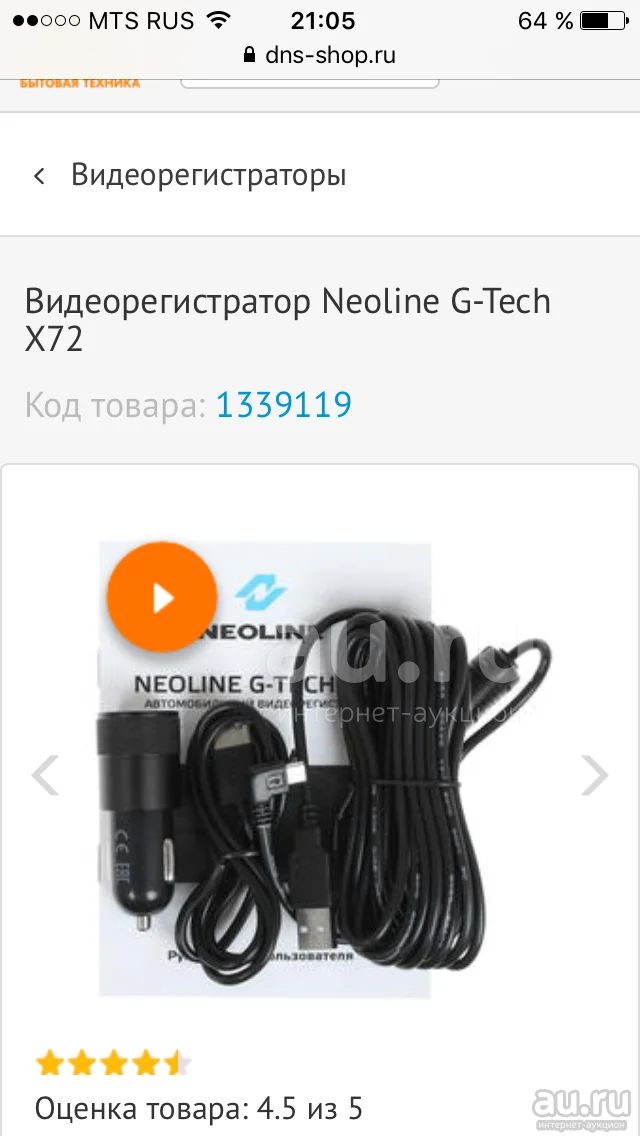Viewport: 640px width, 1136px height.
Task: Play the product video
Action: pyautogui.click(x=162, y=597)
